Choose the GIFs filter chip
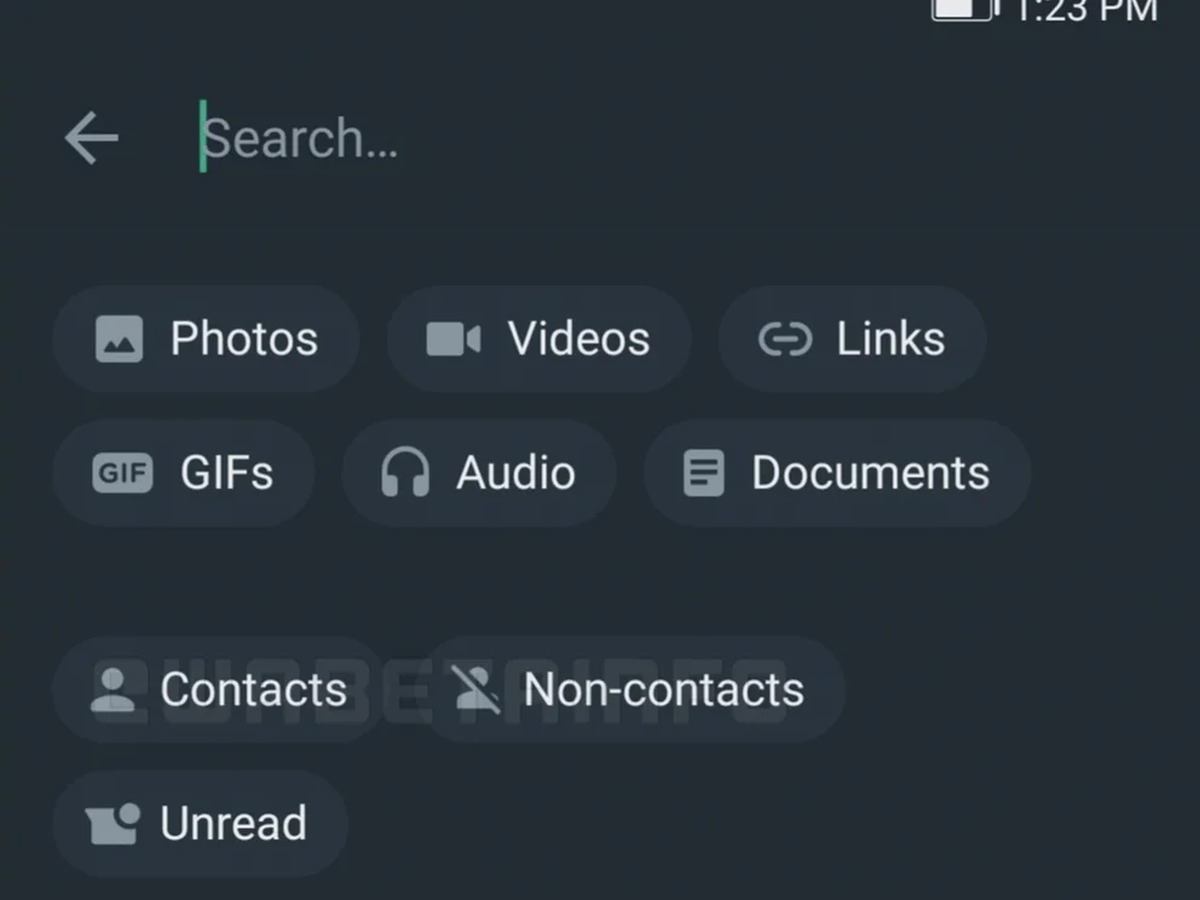 [183, 473]
